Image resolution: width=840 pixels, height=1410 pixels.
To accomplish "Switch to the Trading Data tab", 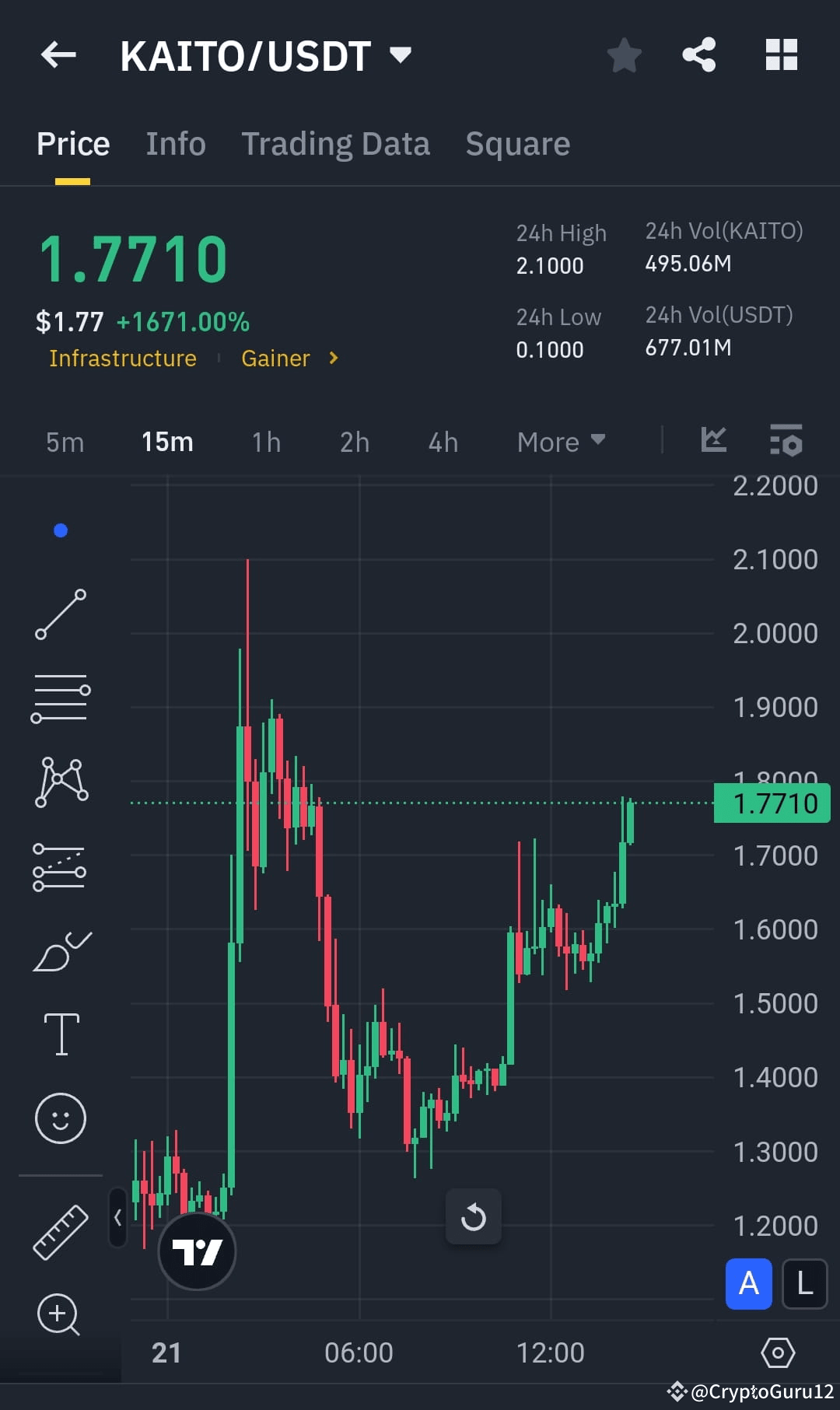I will click(336, 143).
